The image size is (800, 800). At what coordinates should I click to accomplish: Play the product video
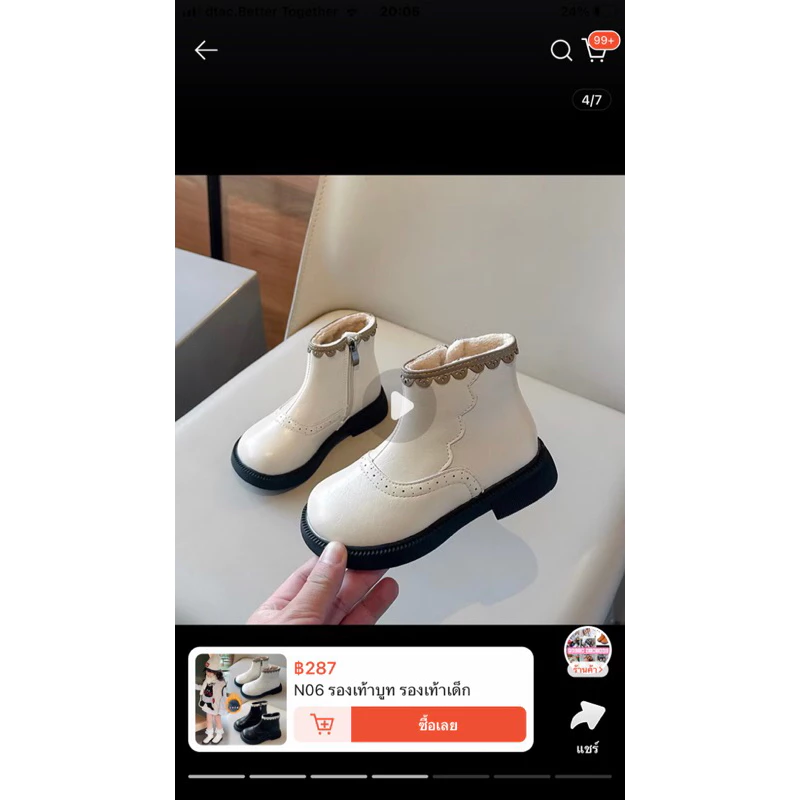pyautogui.click(x=401, y=406)
